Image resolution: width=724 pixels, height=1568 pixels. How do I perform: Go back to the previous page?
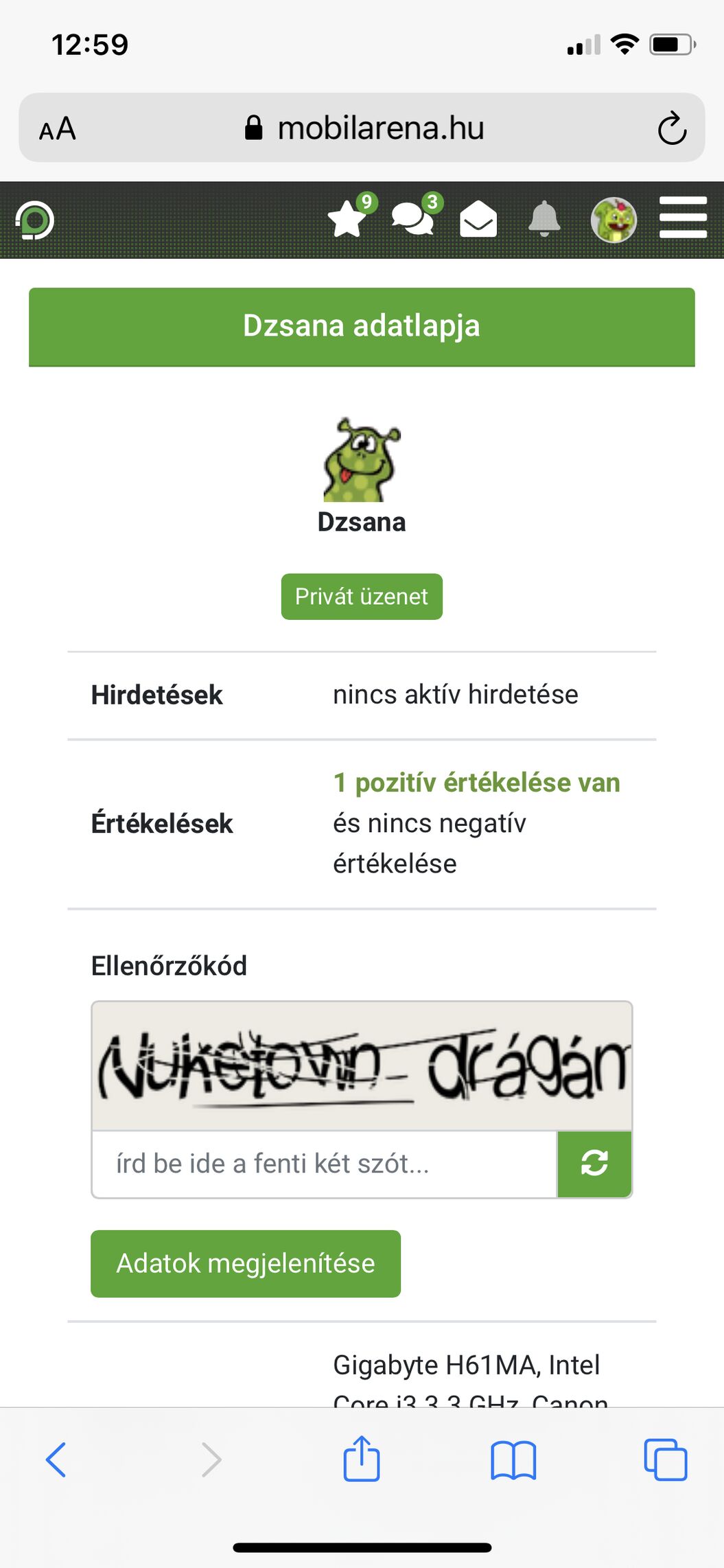[x=56, y=1459]
